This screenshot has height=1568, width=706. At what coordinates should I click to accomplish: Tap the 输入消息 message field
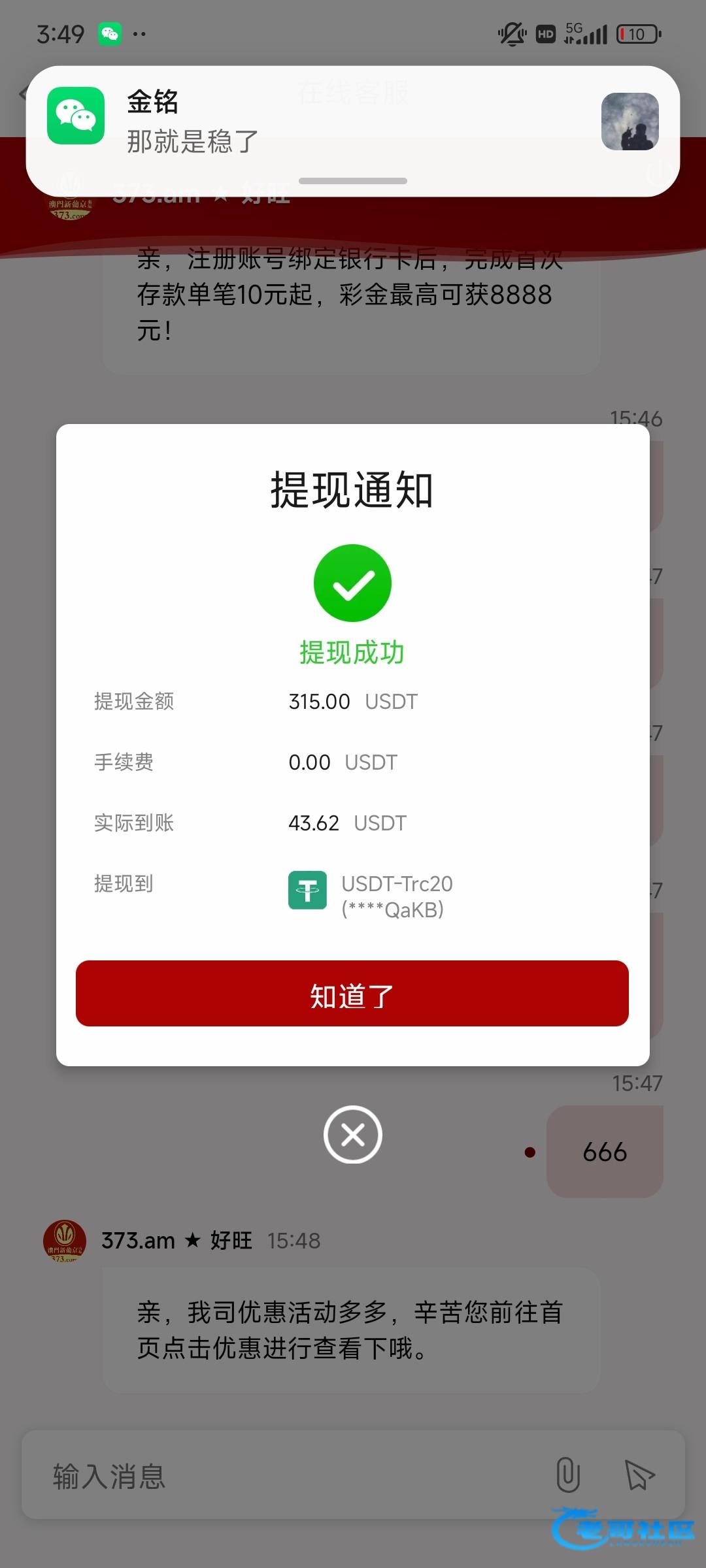pyautogui.click(x=281, y=1477)
